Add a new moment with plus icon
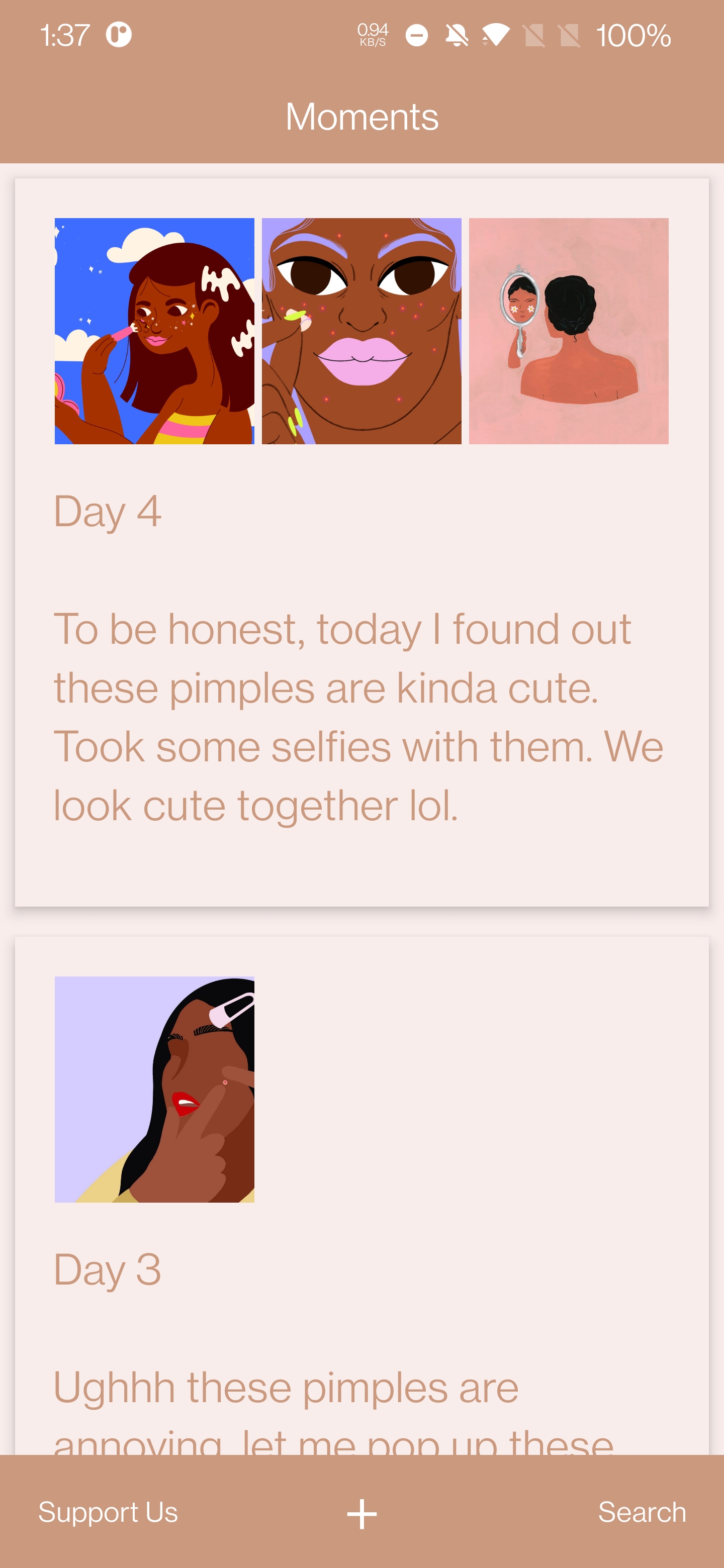 pyautogui.click(x=361, y=1513)
